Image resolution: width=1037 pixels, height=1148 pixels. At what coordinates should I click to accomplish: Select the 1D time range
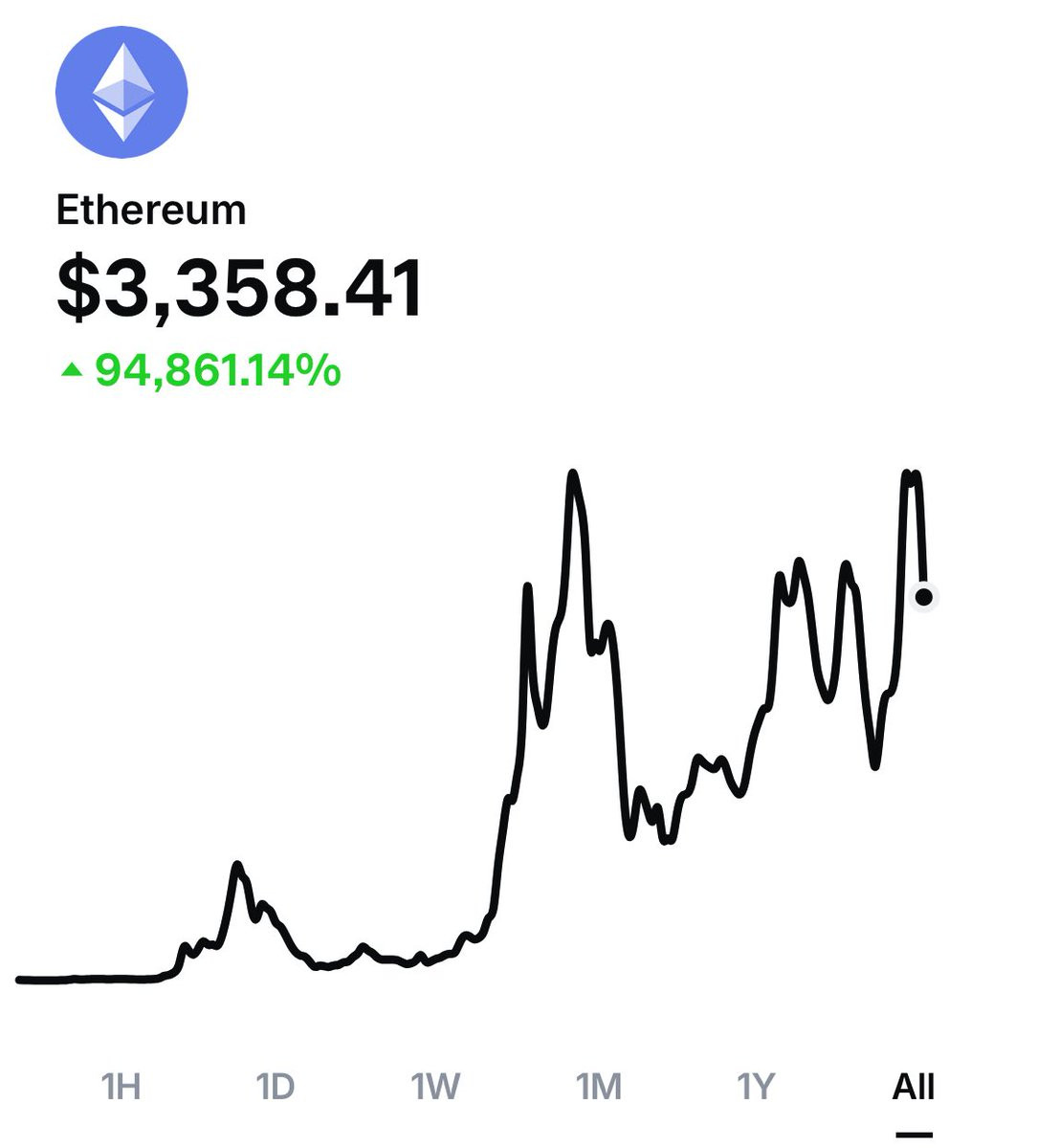276,1087
